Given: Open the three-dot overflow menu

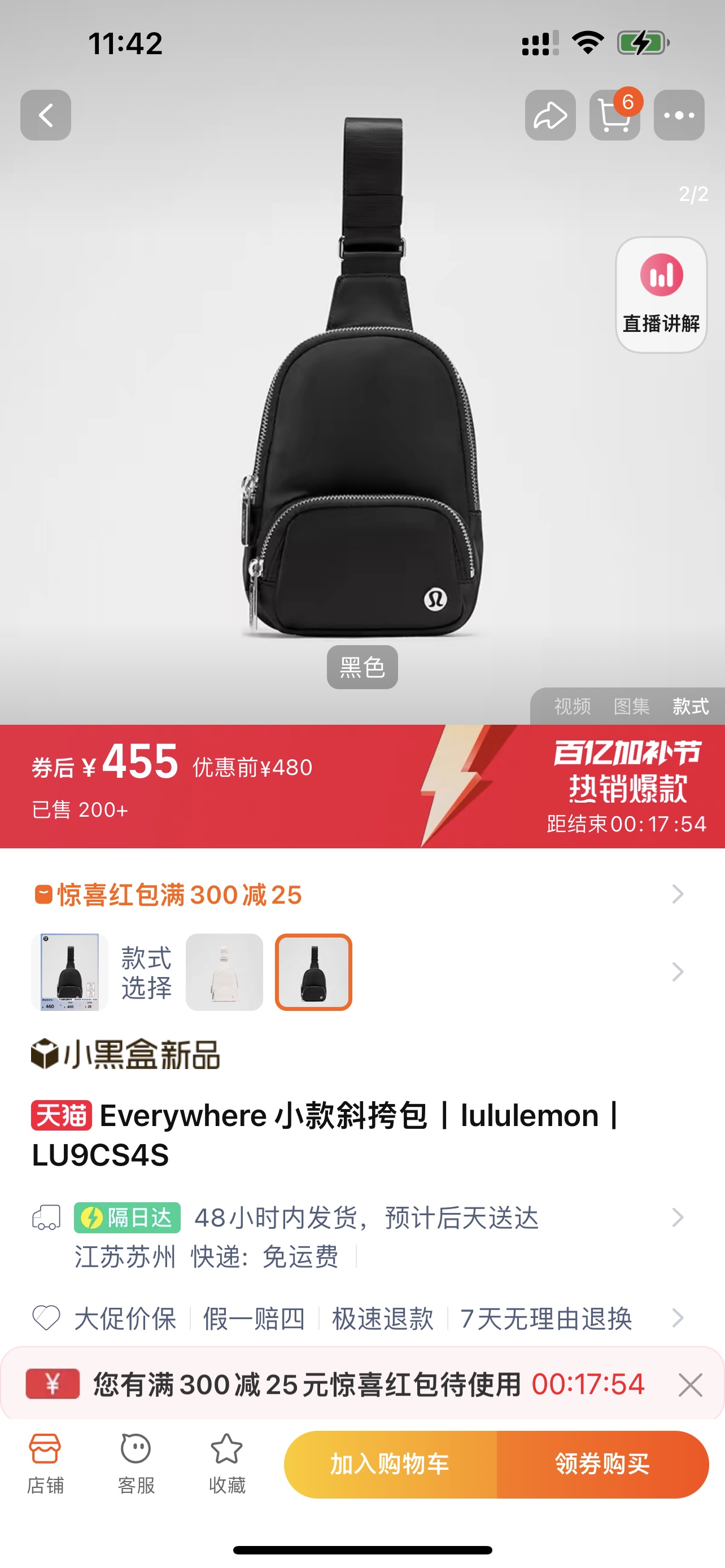Looking at the screenshot, I should [x=679, y=115].
